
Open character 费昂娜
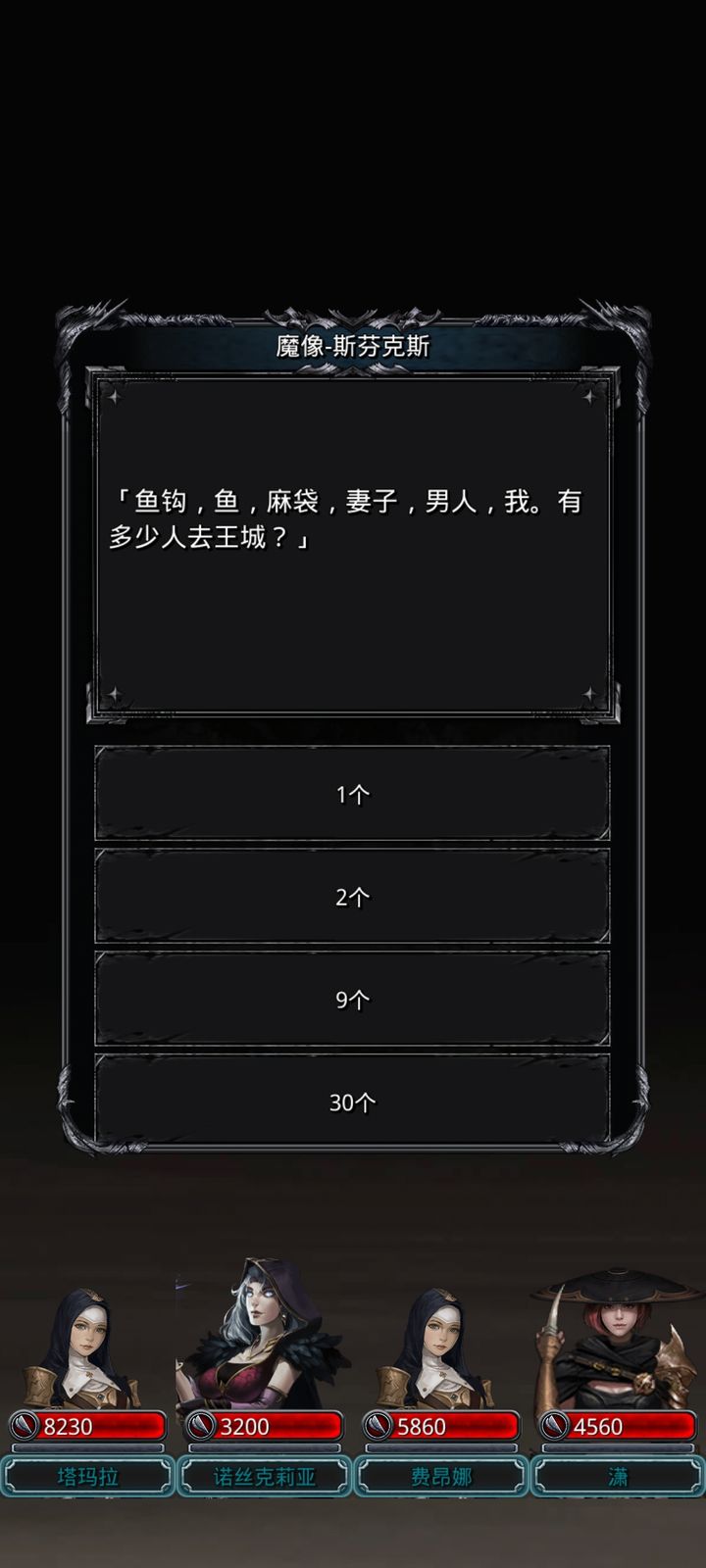coord(441,1476)
